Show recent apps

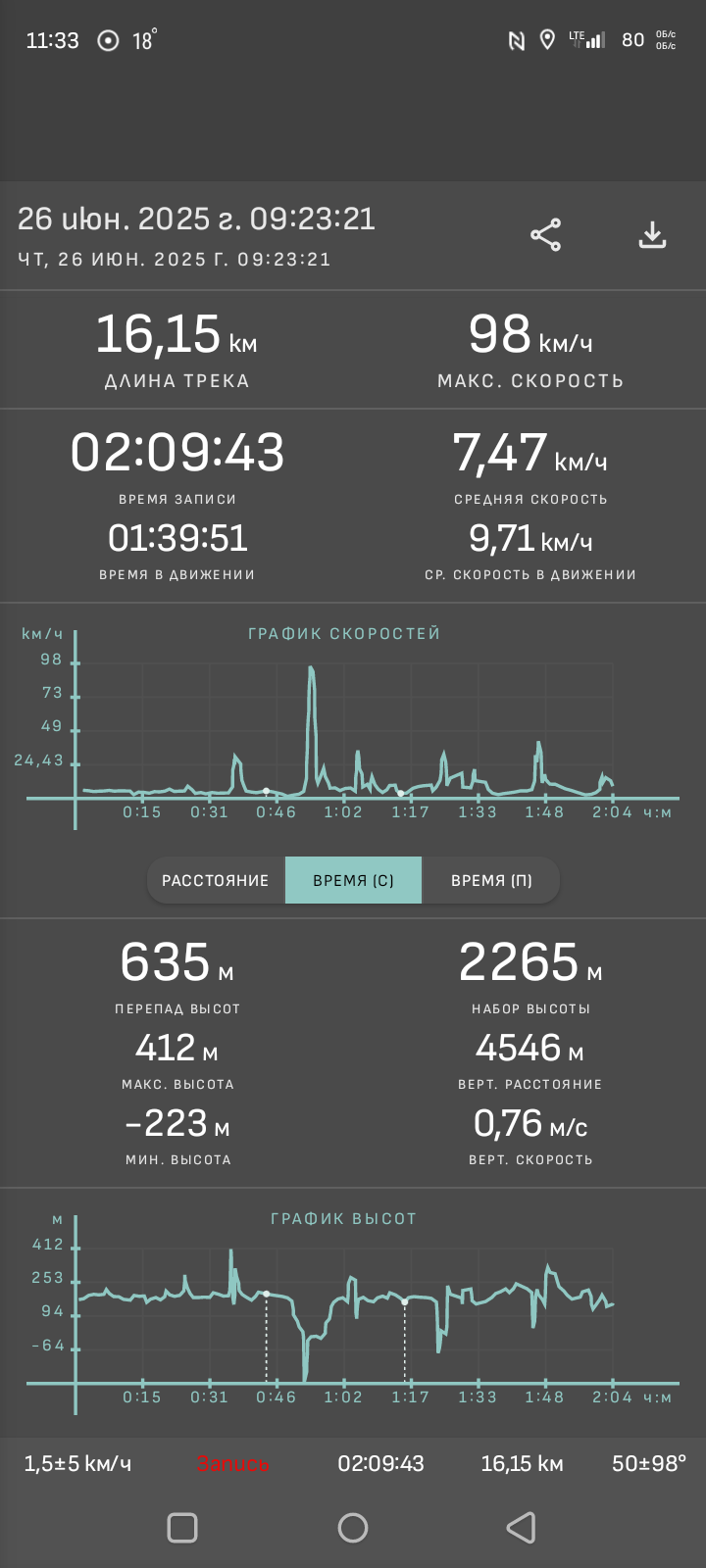point(182,1527)
